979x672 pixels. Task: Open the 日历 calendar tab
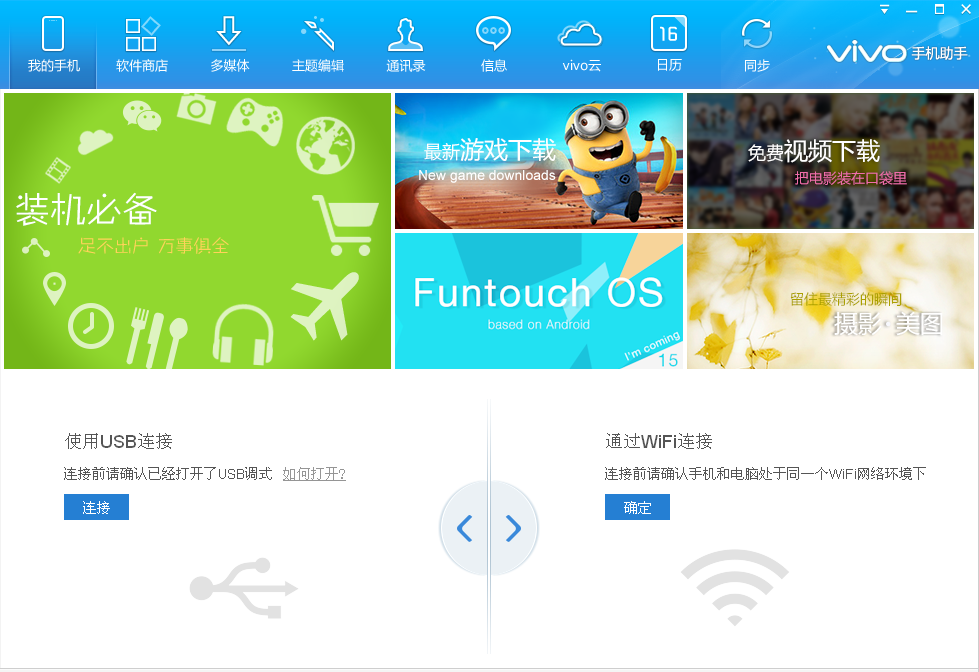[x=668, y=46]
